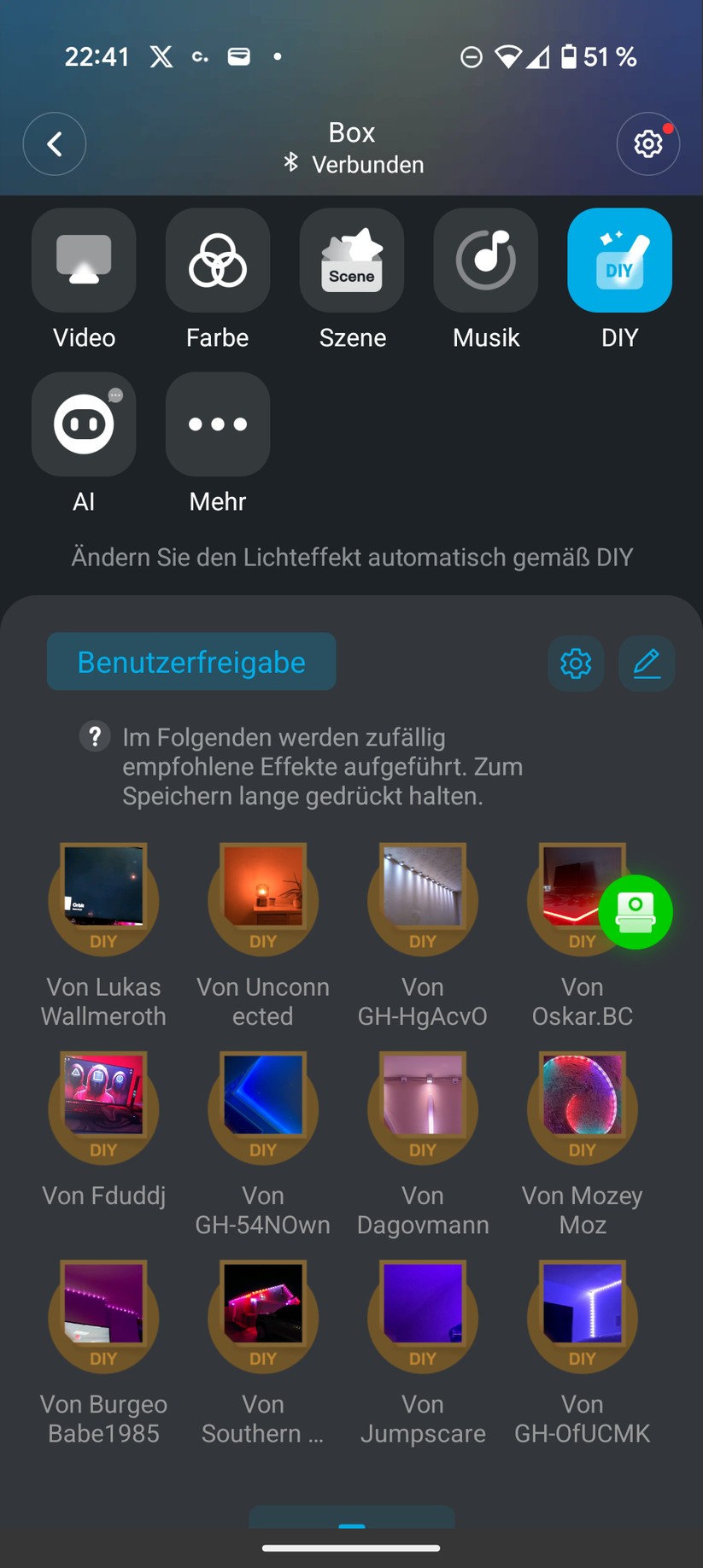
Task: Switch to the Benutzerfreigabe tab
Action: coord(190,661)
